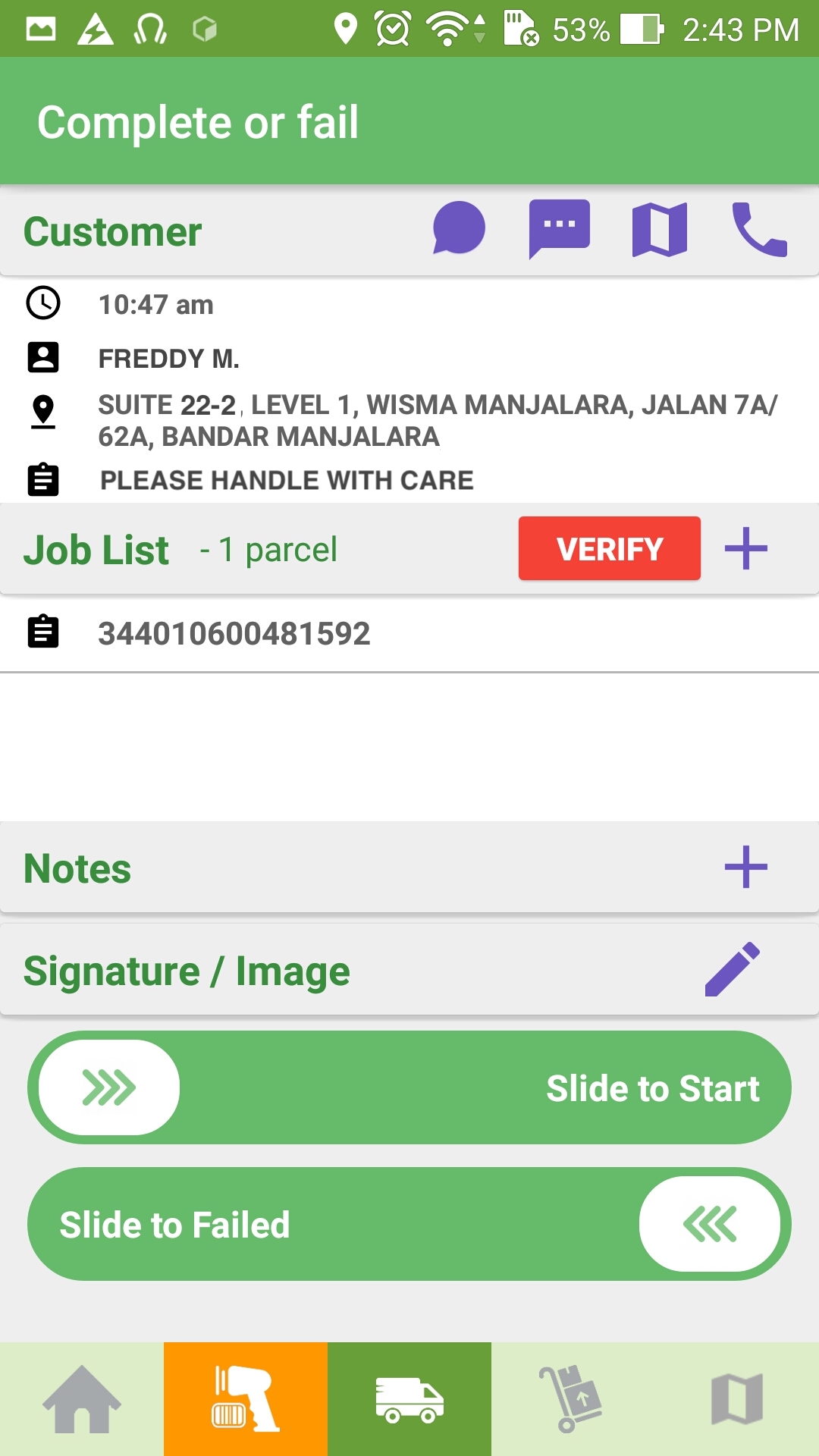Tap the Slide to Start handle
819x1456 pixels.
point(109,1087)
